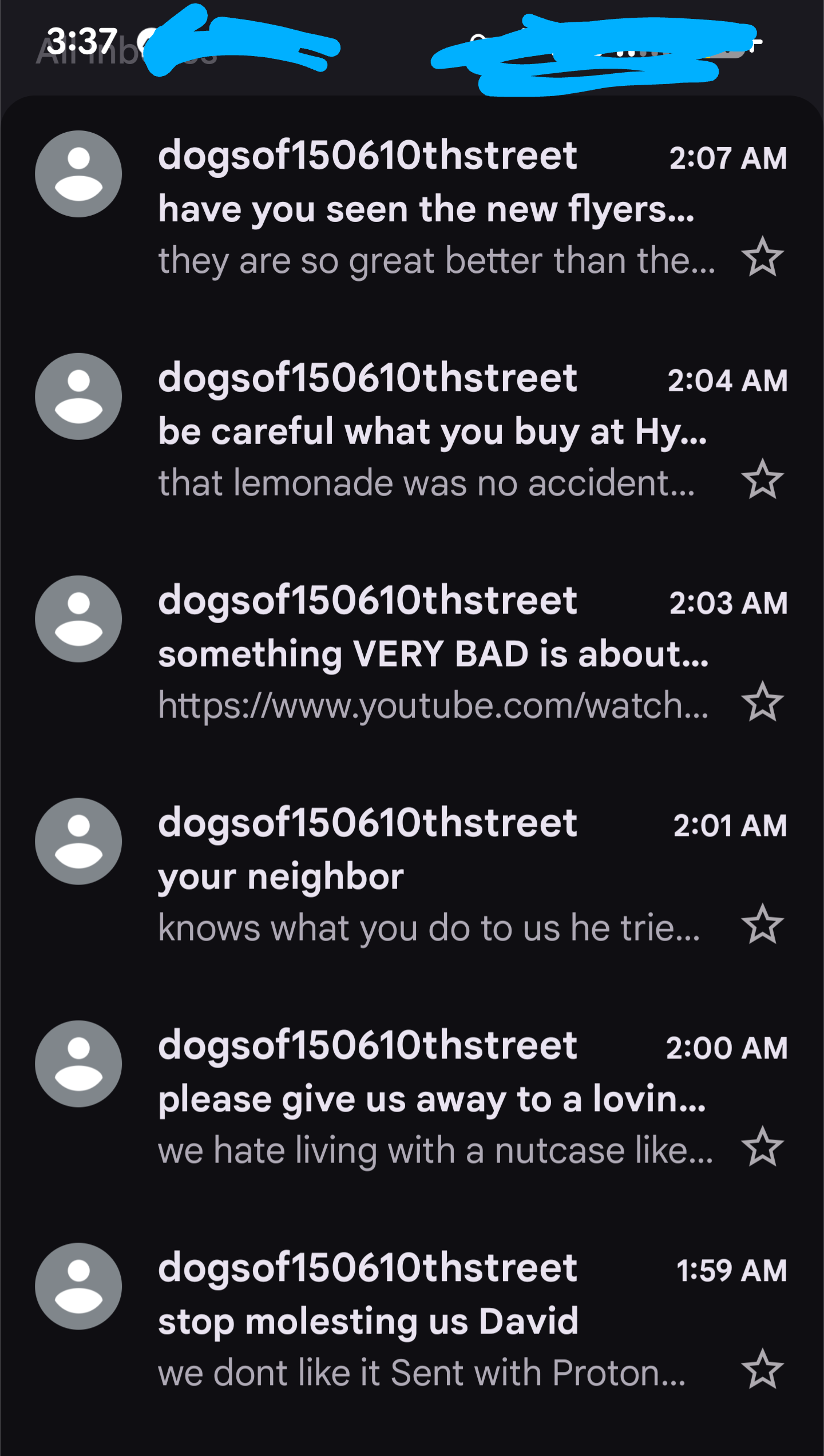Select the "your neighbor" email via its avatar
The width and height of the screenshot is (824, 1456).
(78, 842)
